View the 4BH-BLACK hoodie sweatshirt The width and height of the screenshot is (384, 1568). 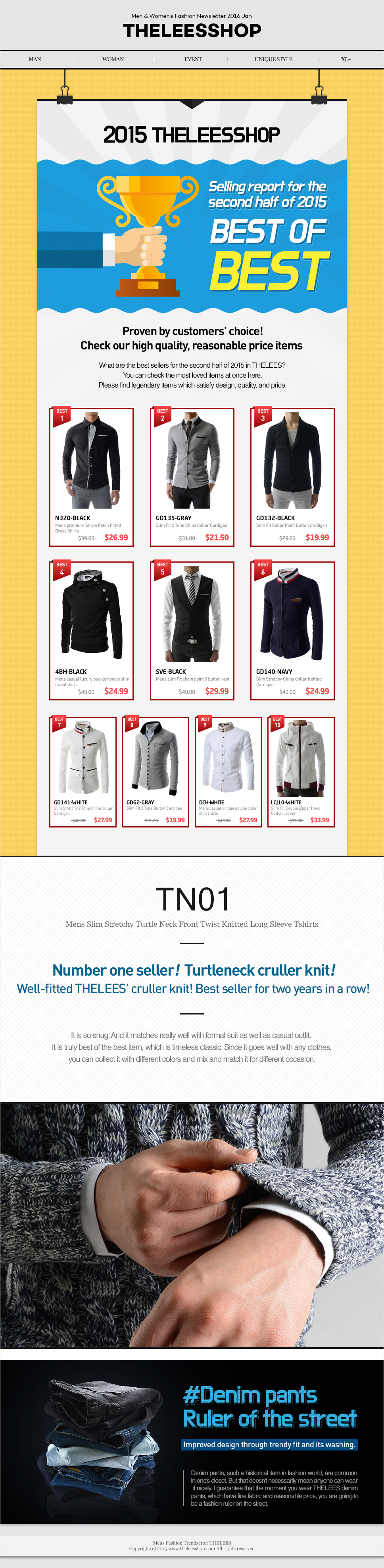pyautogui.click(x=91, y=630)
